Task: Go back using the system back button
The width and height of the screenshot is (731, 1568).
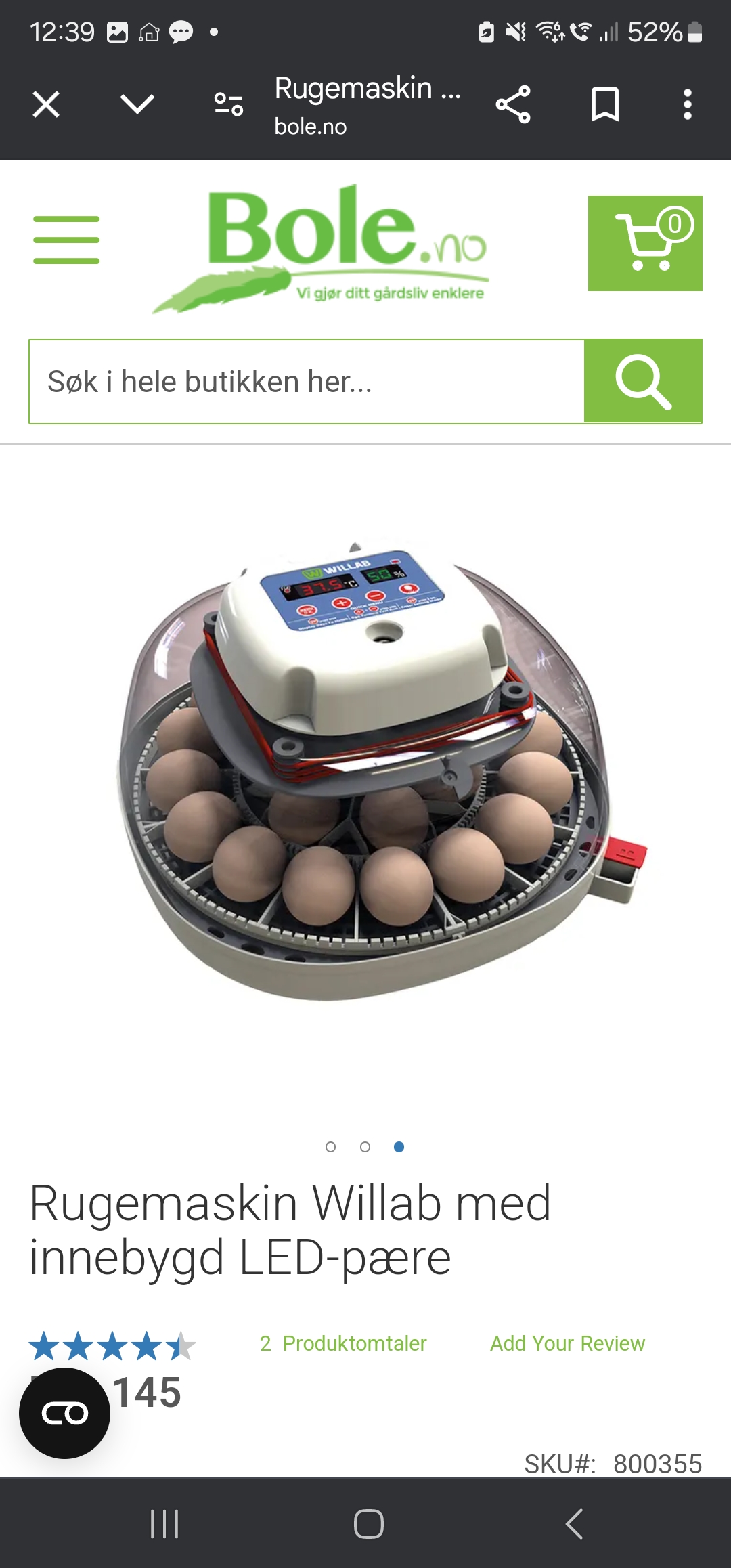Action: [574, 1524]
